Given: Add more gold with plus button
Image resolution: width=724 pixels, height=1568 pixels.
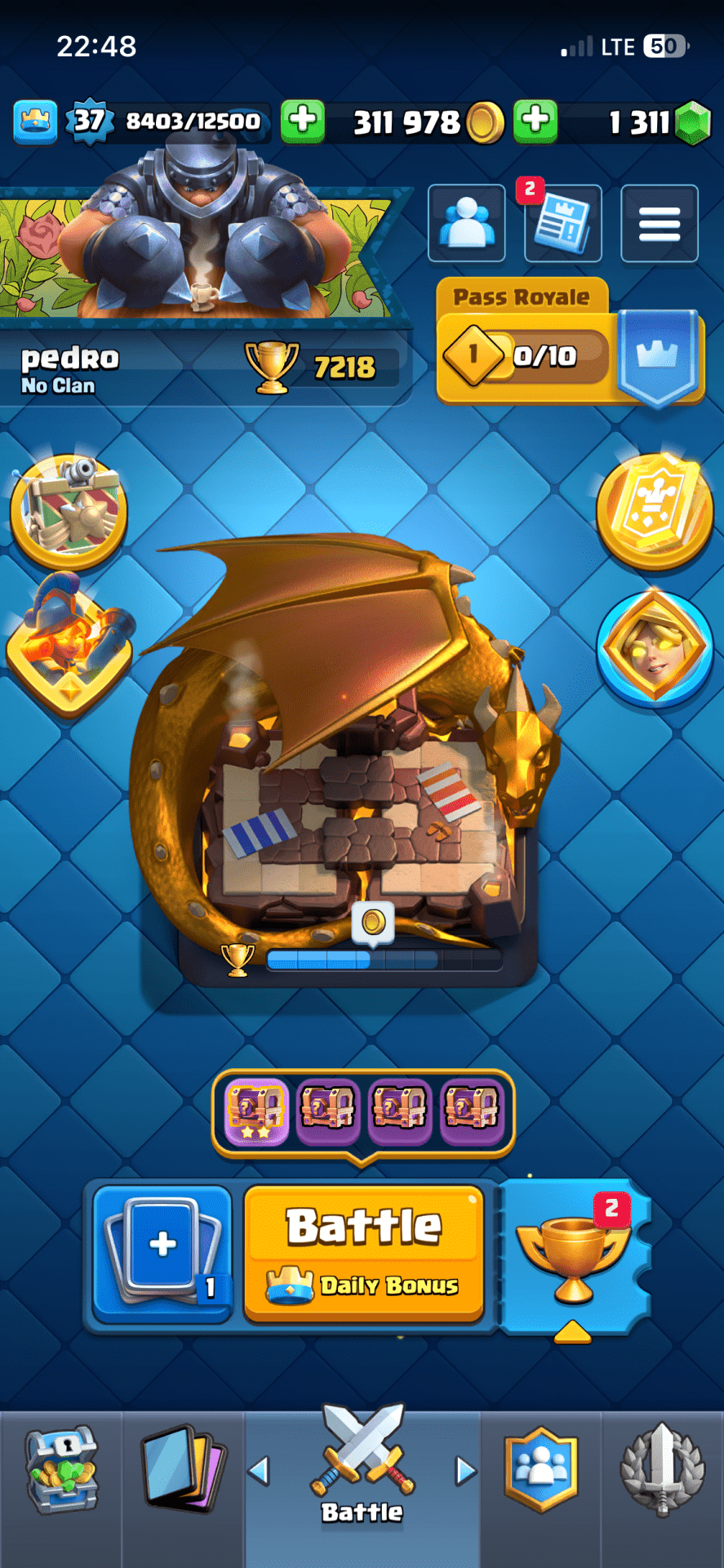Looking at the screenshot, I should 302,121.
